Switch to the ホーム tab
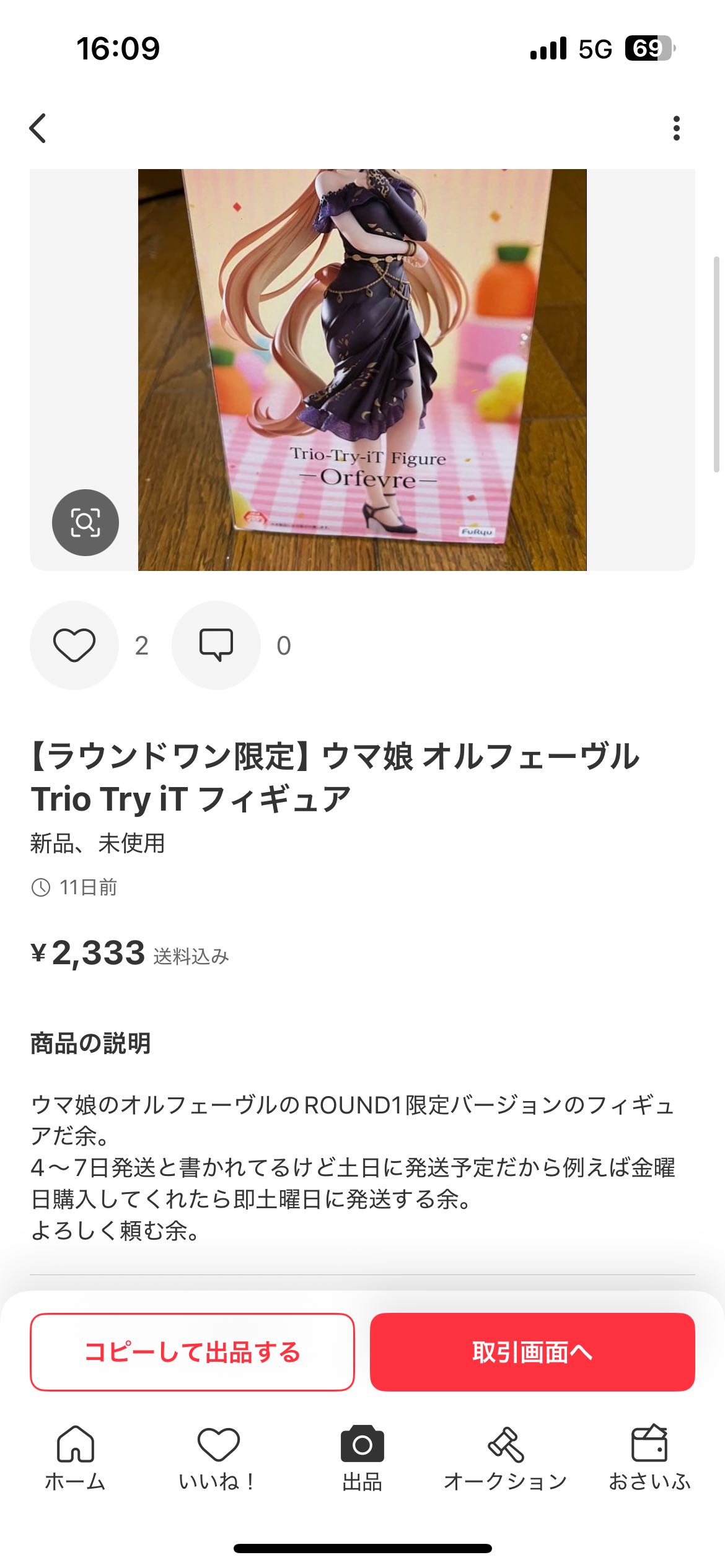 75,1458
